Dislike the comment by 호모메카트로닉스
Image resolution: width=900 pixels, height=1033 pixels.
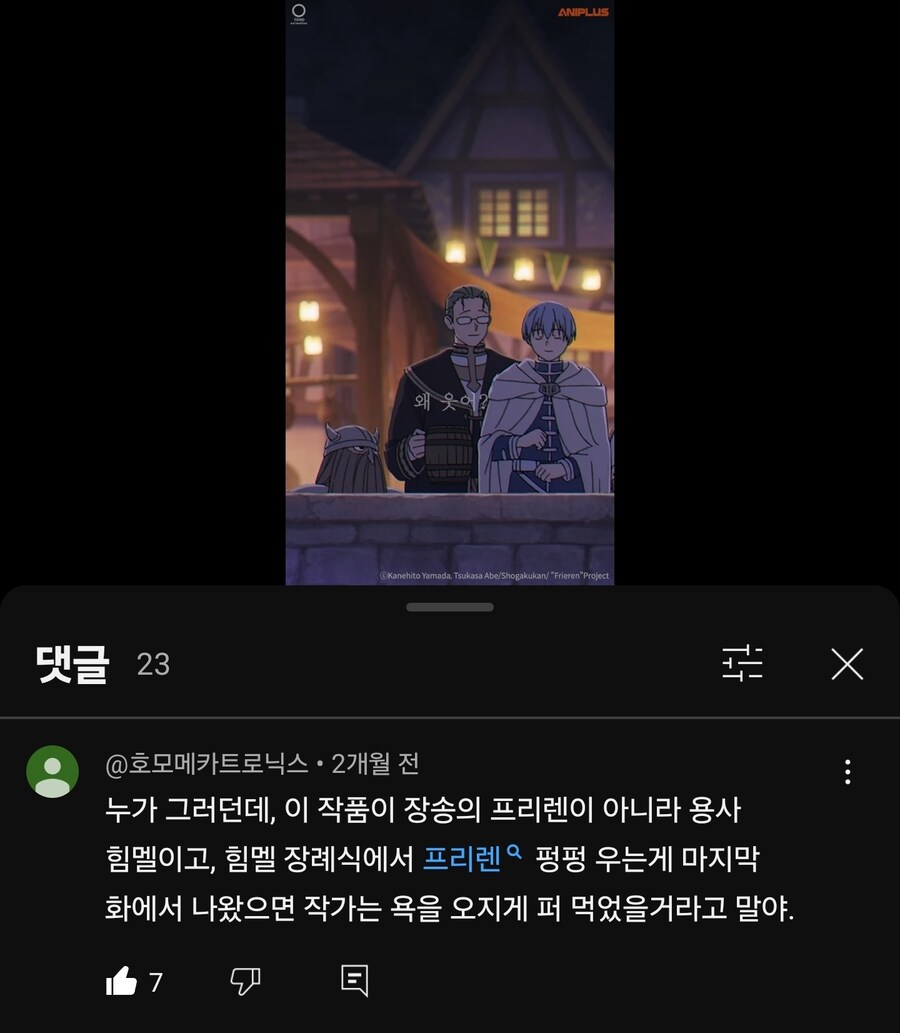tap(245, 982)
